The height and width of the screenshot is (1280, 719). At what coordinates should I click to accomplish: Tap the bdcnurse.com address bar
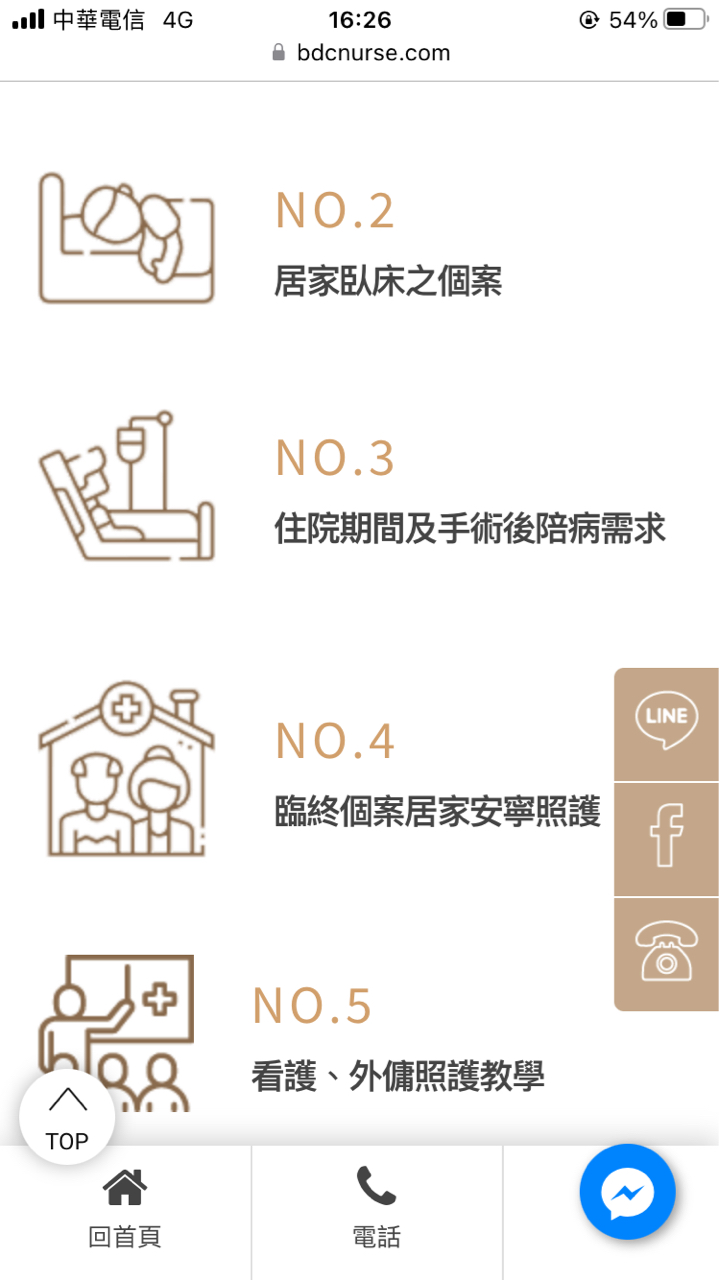(x=362, y=53)
